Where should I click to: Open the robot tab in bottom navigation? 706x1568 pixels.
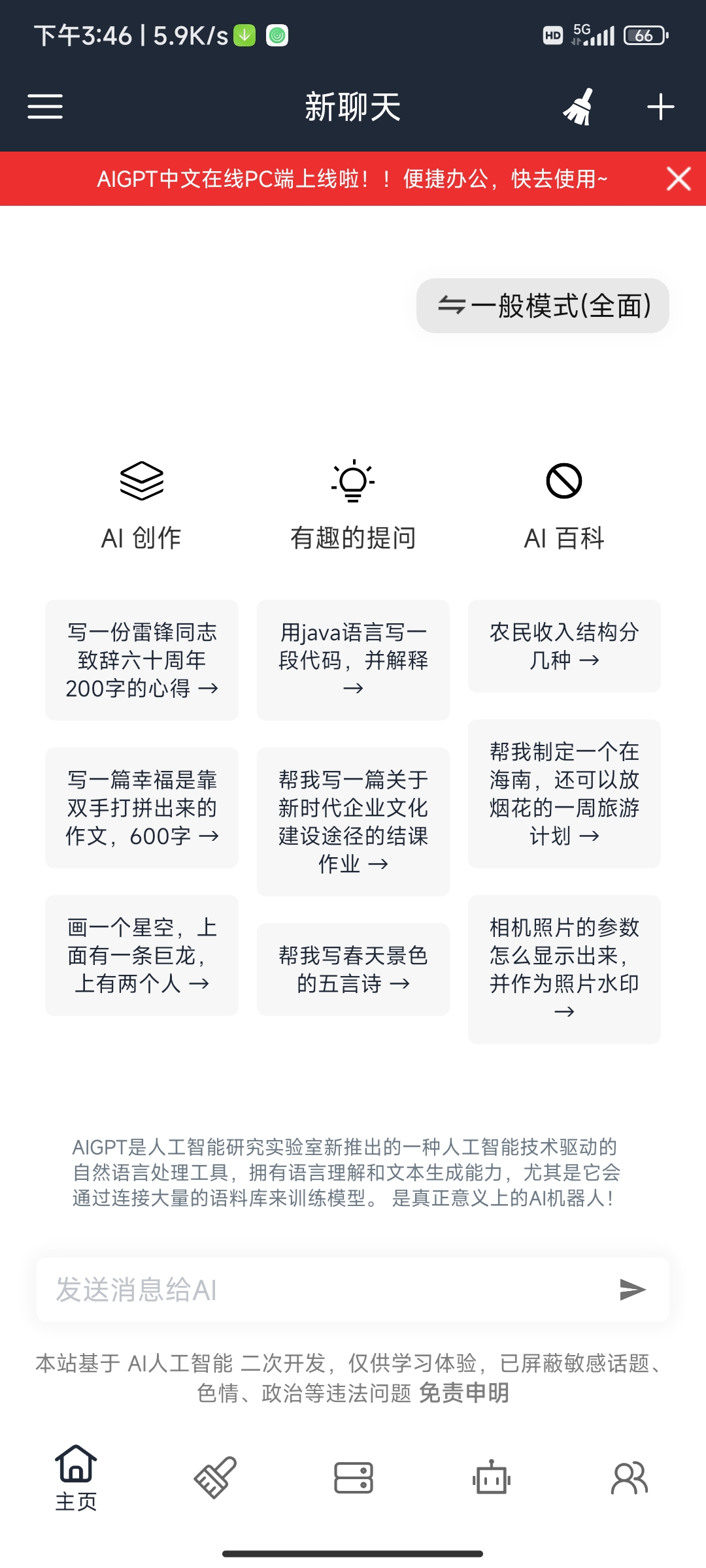(491, 1478)
